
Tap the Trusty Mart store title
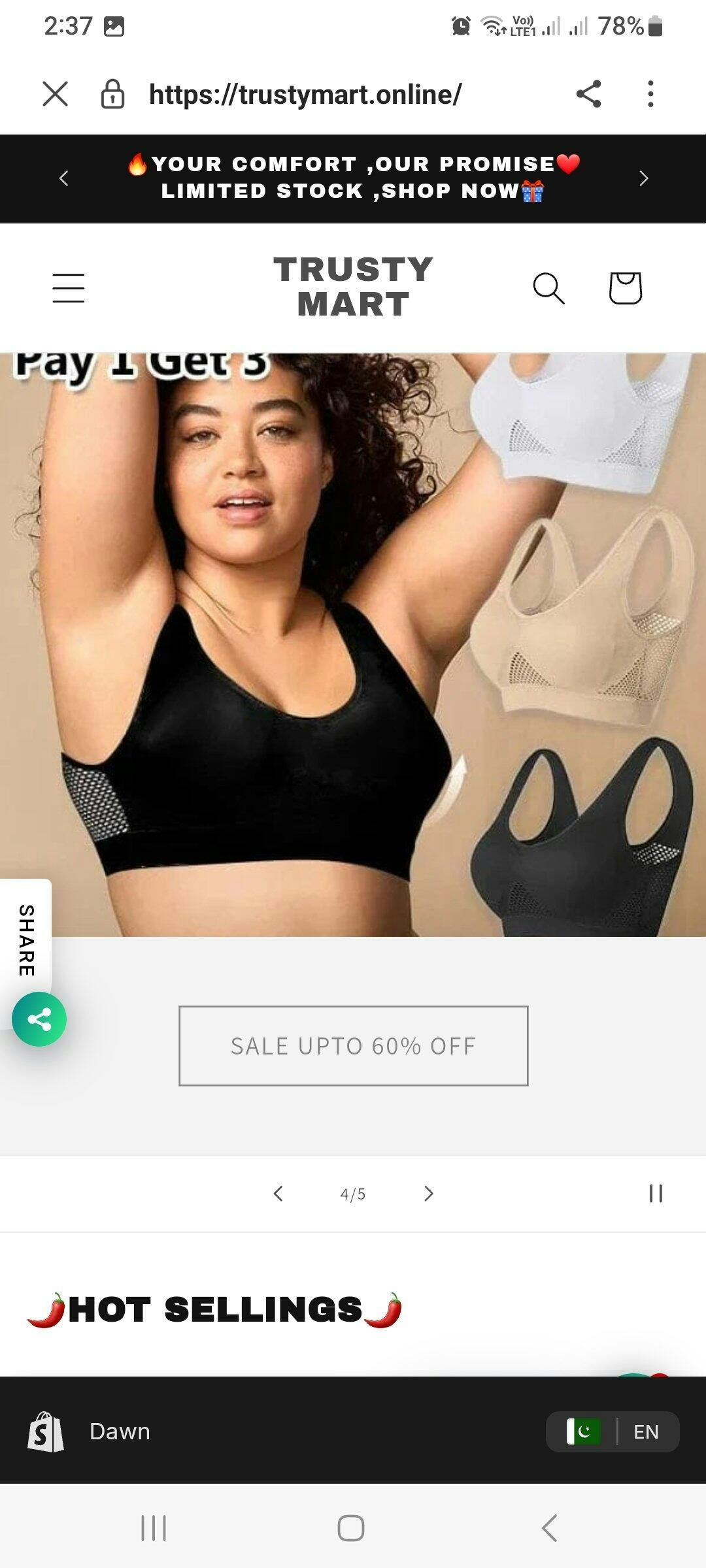(353, 287)
